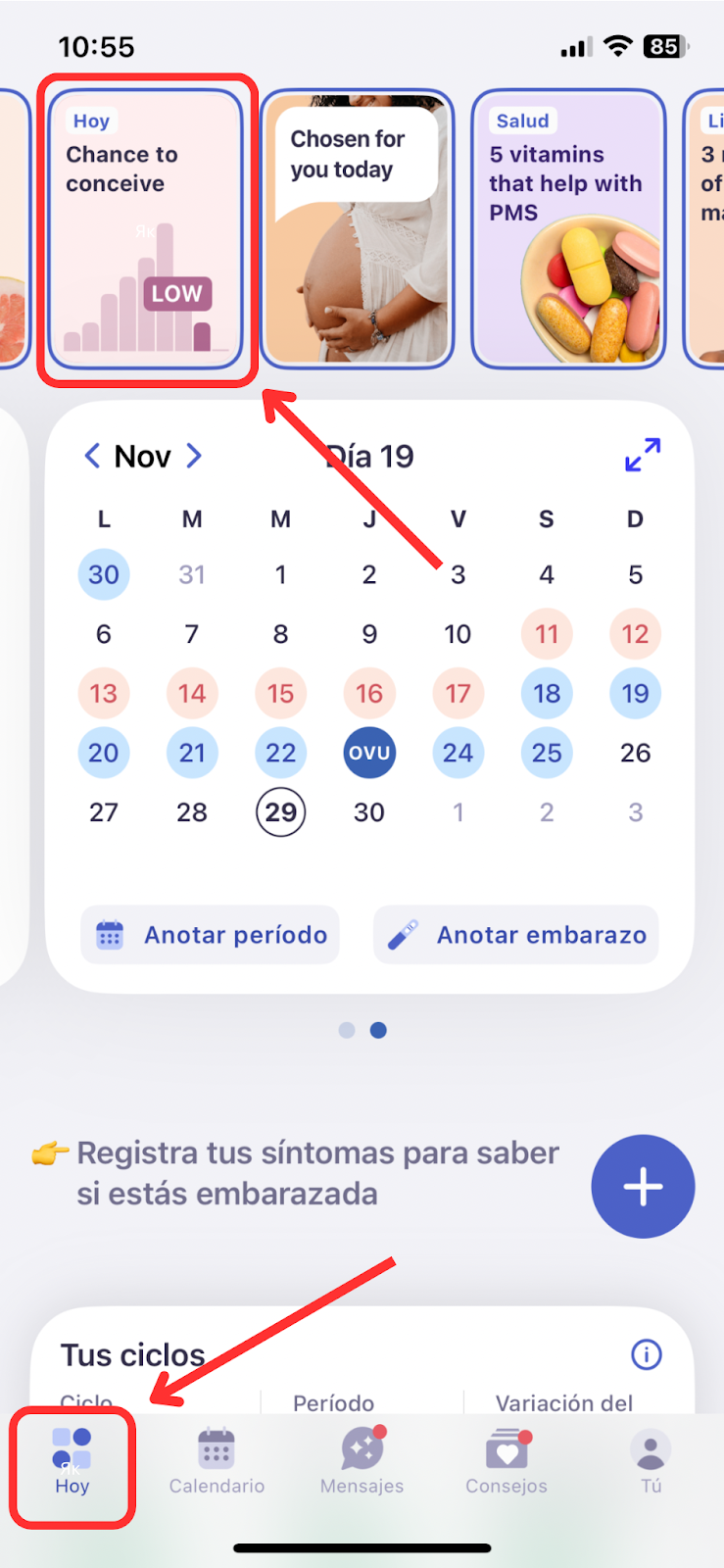This screenshot has width=724, height=1568.
Task: Switch to the first card page indicator
Action: click(x=346, y=1030)
